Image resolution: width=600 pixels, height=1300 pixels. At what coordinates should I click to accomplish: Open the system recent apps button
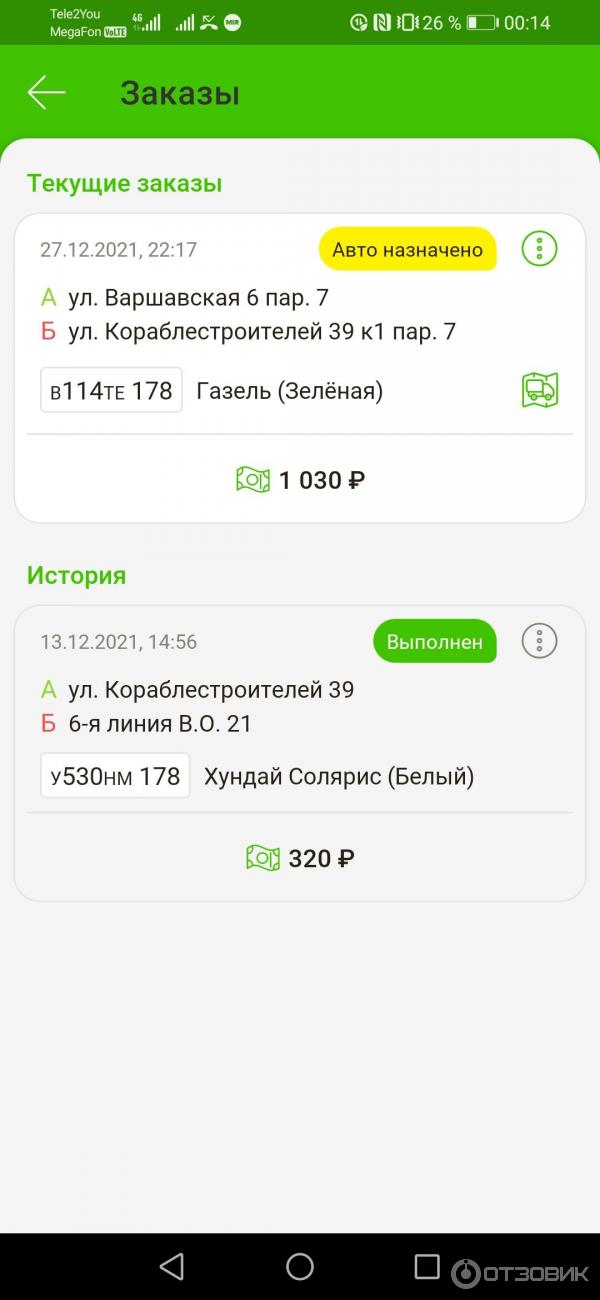(x=427, y=1267)
